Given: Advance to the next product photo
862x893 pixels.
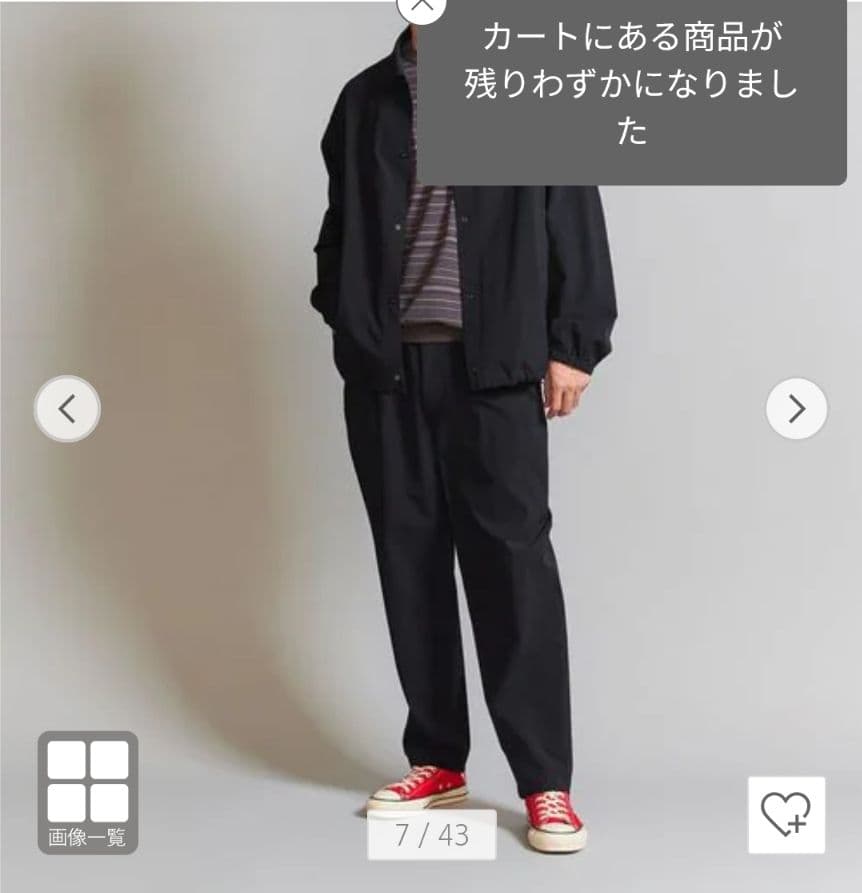Looking at the screenshot, I should [794, 410].
